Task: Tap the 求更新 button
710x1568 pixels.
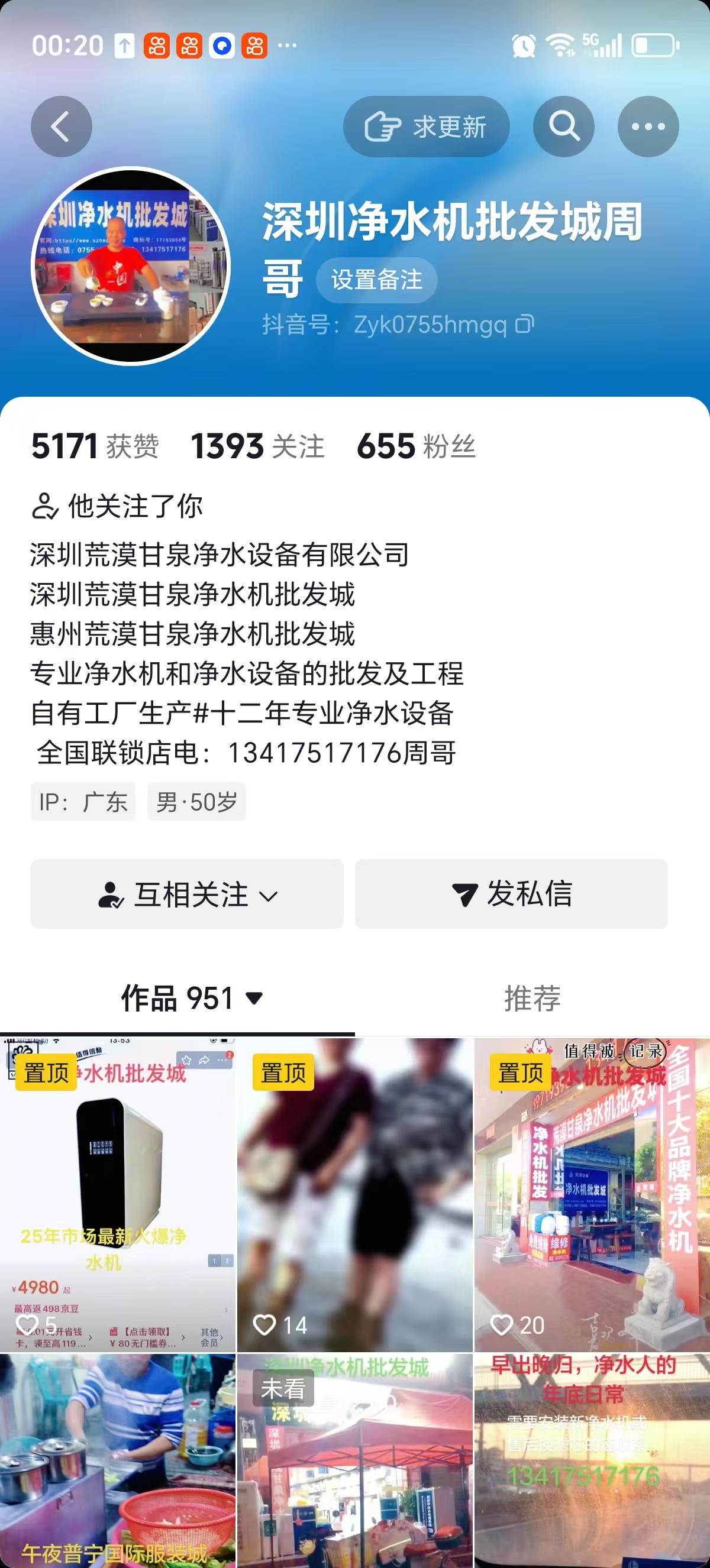Action: (426, 127)
